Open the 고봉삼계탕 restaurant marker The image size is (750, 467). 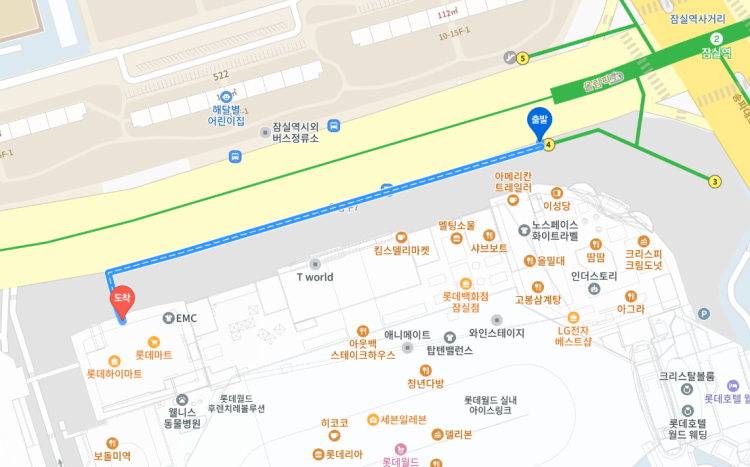pyautogui.click(x=537, y=286)
